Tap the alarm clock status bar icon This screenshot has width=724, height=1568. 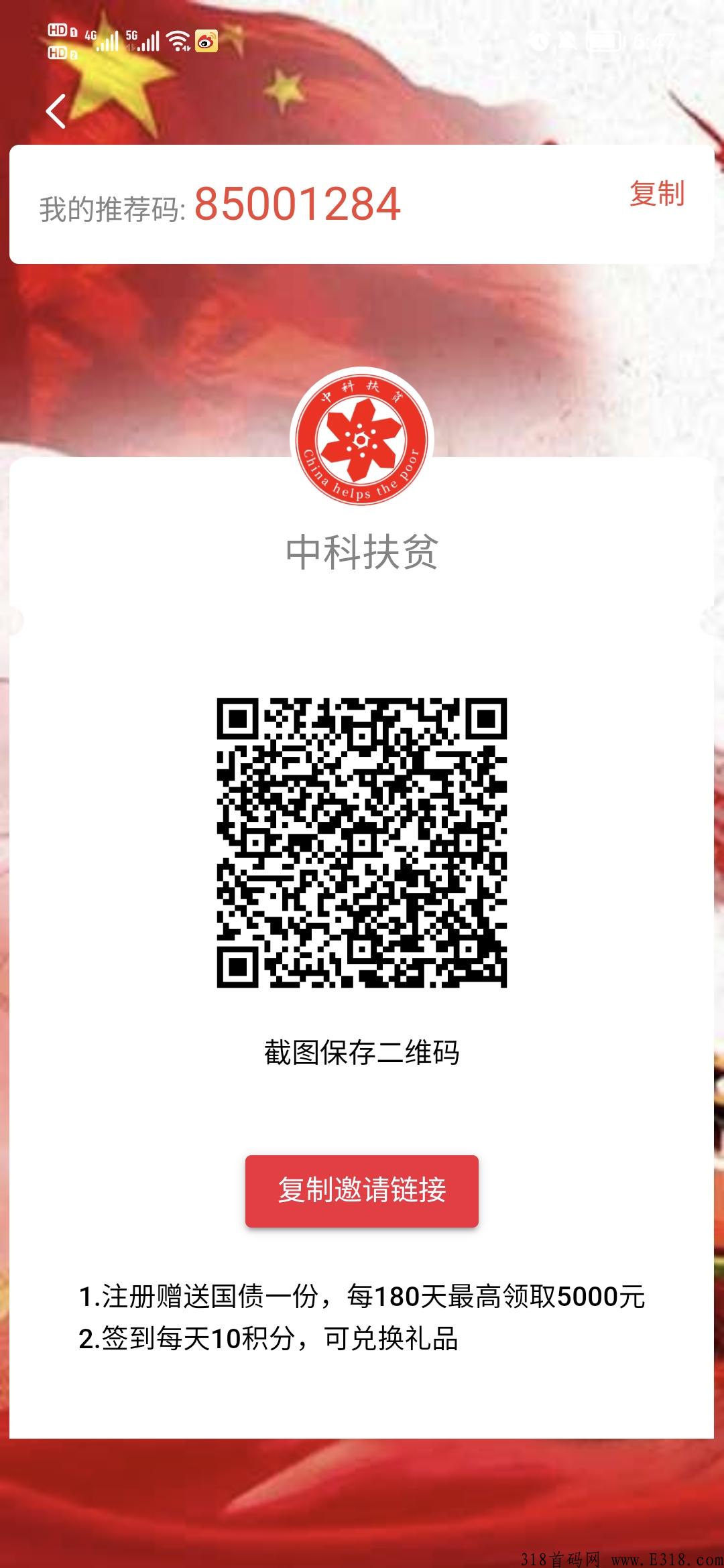click(538, 40)
